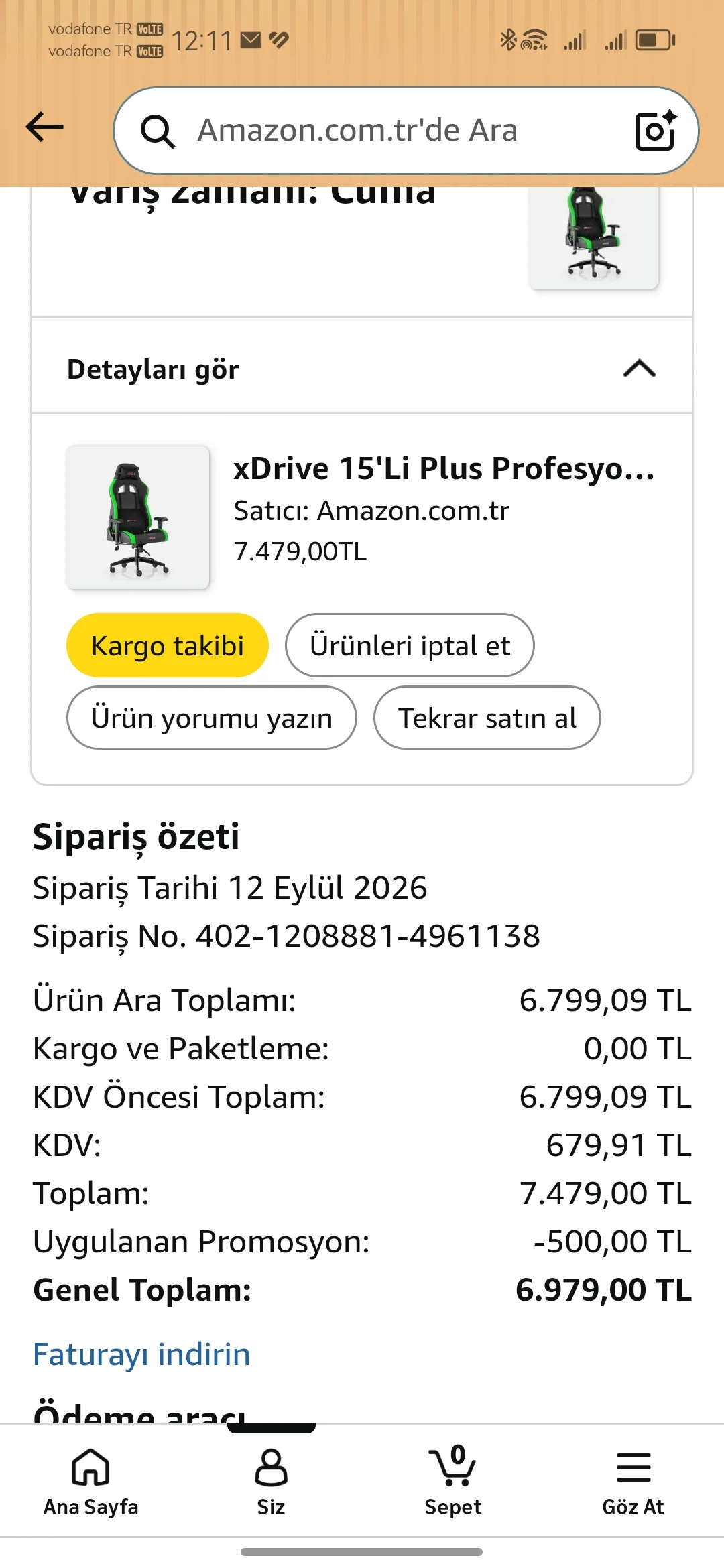The height and width of the screenshot is (1568, 724).
Task: Open the Sepet cart tab
Action: pyautogui.click(x=453, y=1482)
